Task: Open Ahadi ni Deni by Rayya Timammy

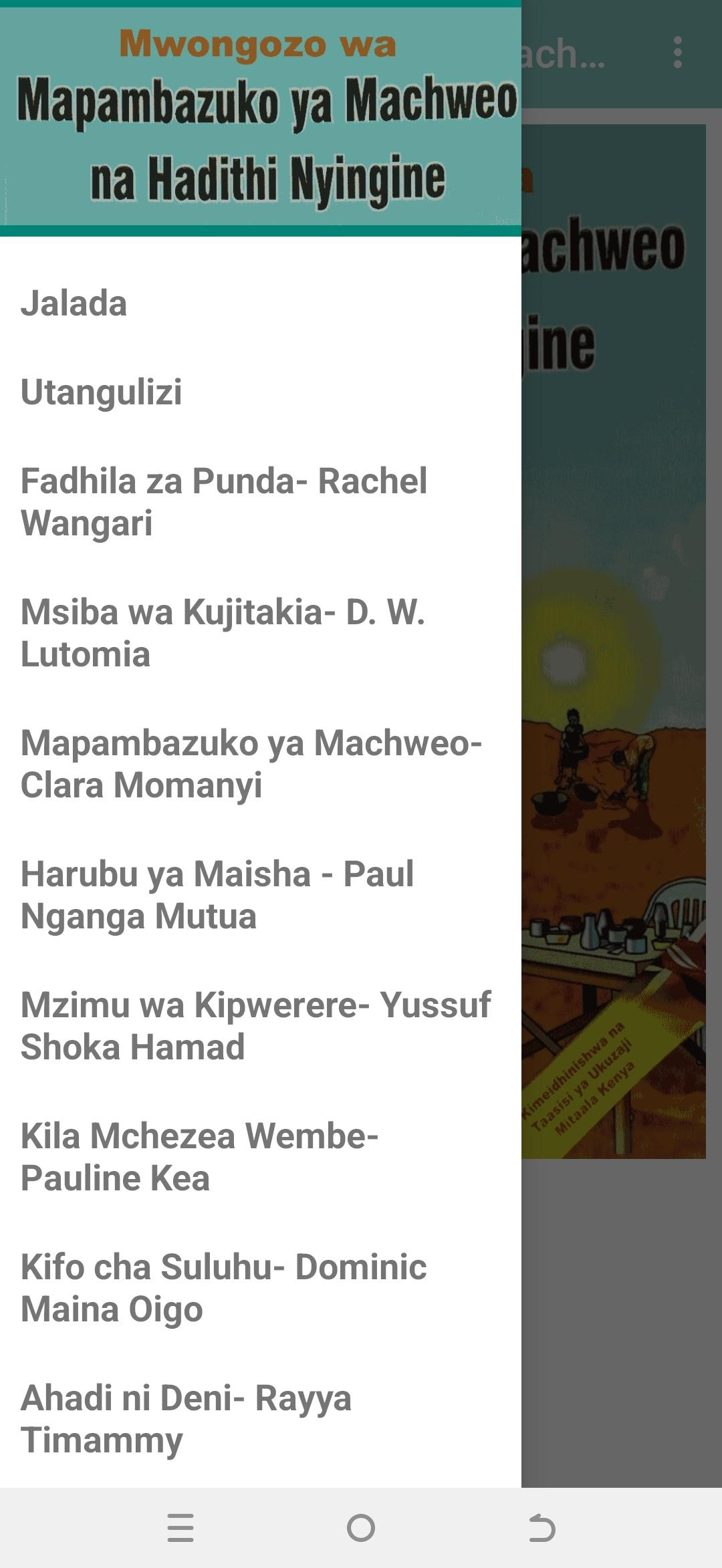Action: (261, 1418)
